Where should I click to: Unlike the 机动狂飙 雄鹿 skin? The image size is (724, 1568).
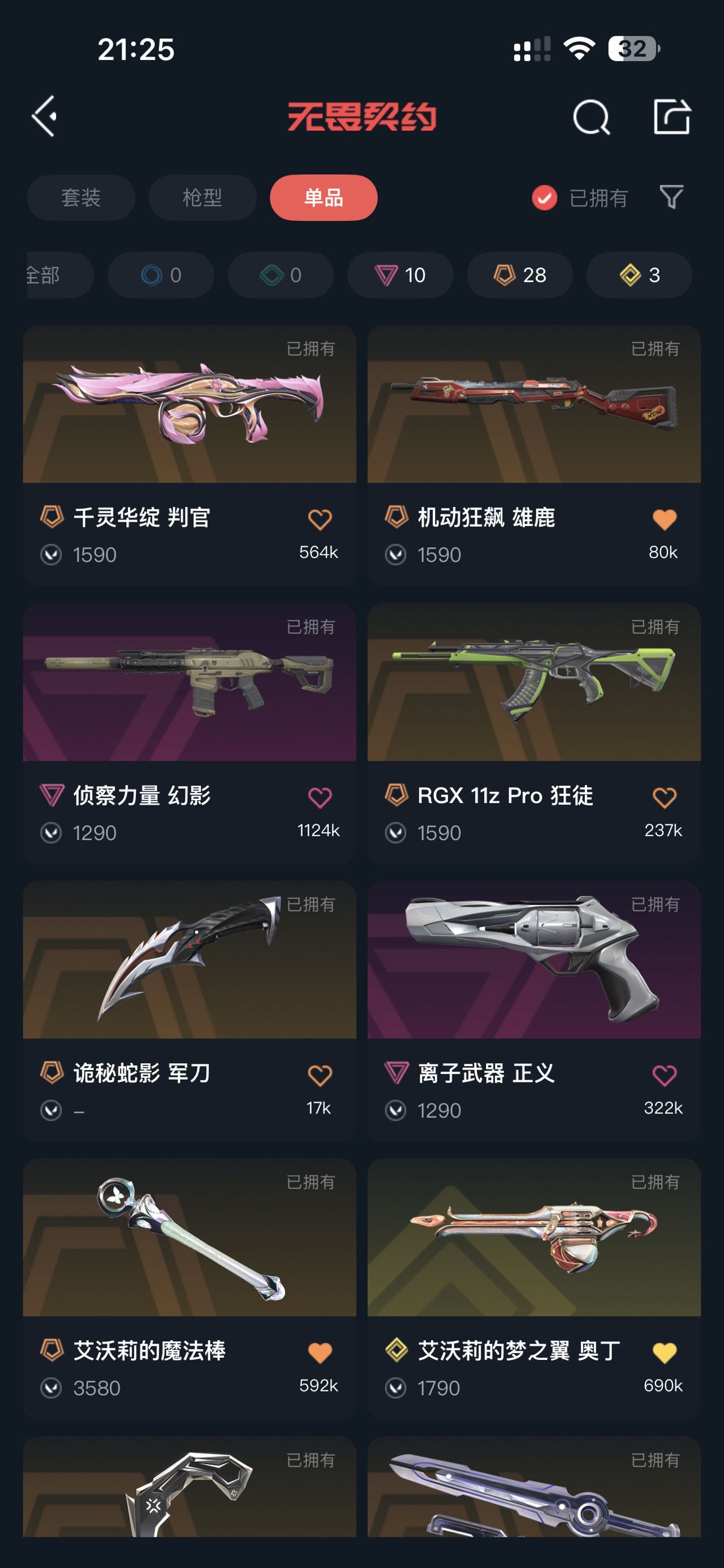coord(664,519)
